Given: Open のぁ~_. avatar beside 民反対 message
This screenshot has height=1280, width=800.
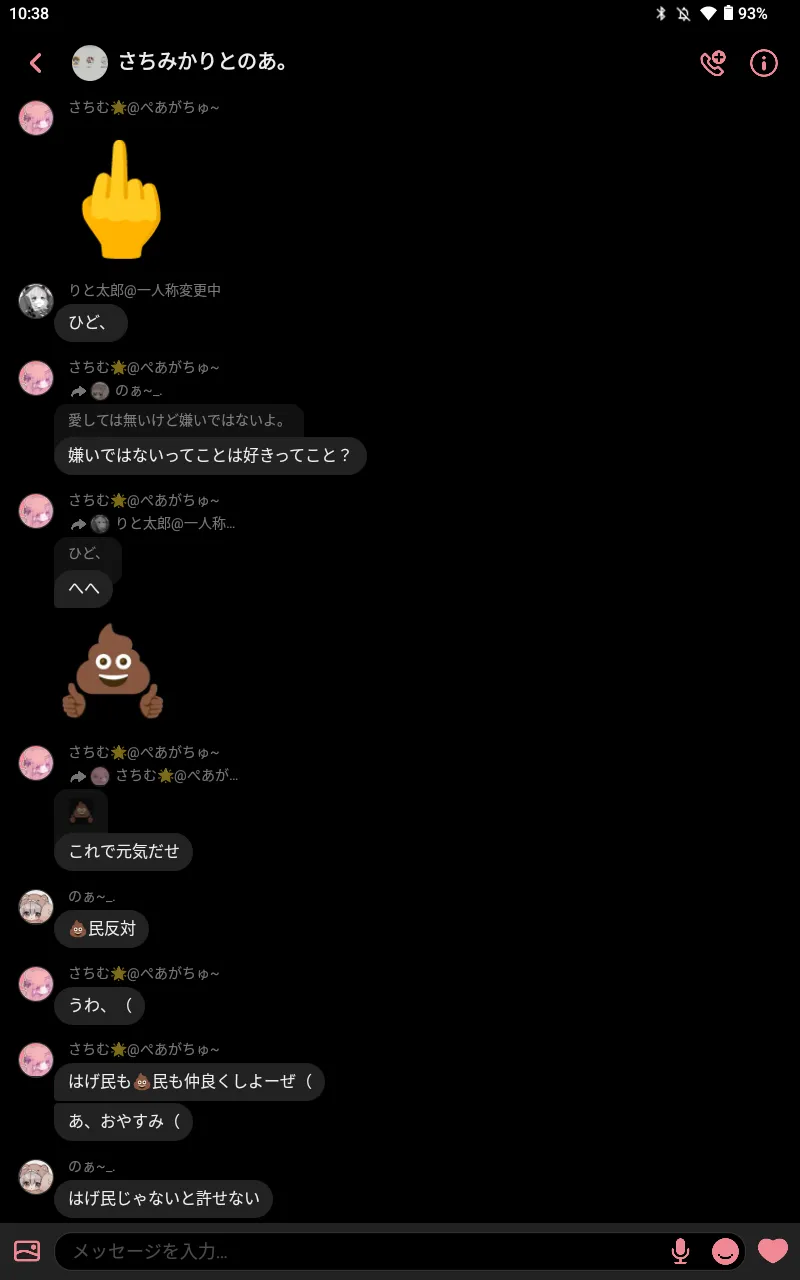Looking at the screenshot, I should (36, 907).
